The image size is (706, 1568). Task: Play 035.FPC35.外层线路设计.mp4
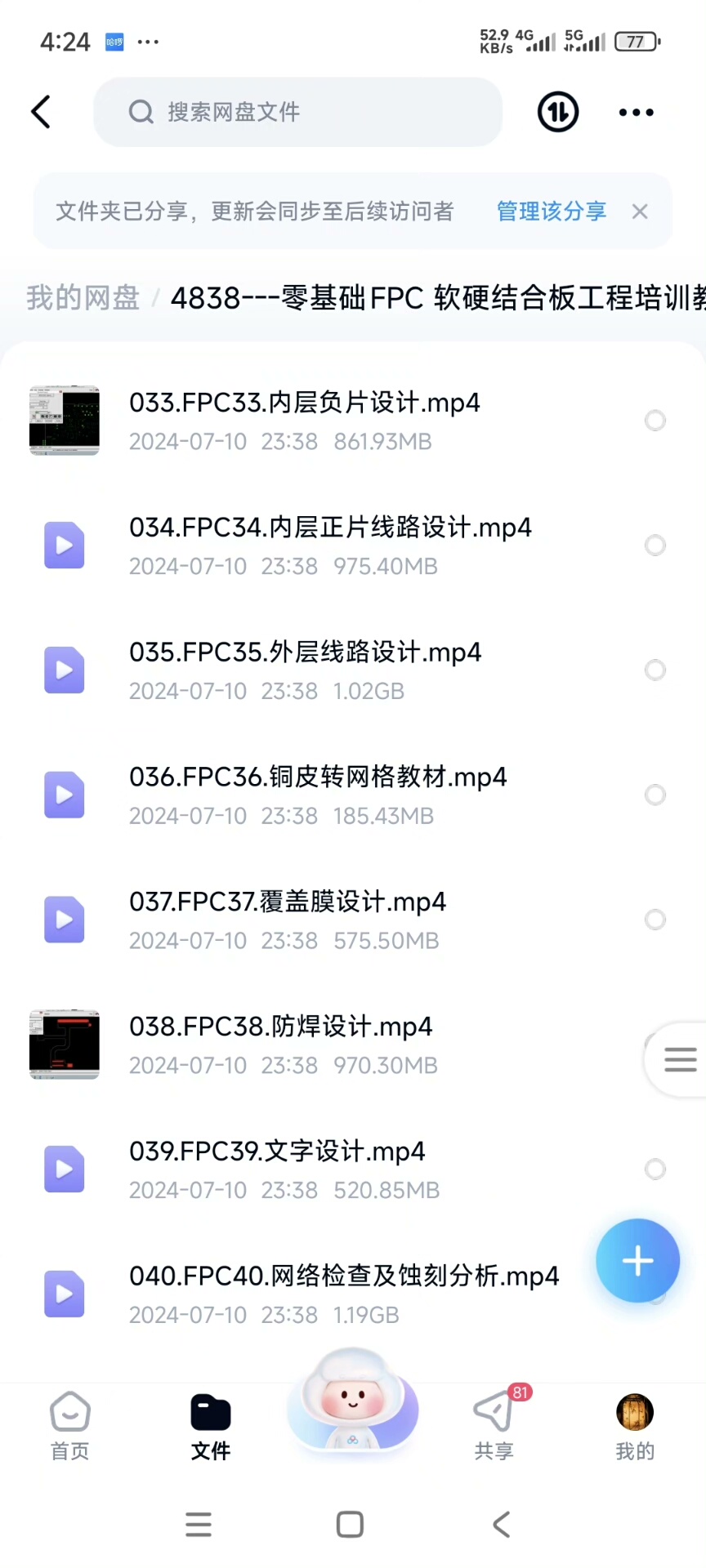coord(305,653)
